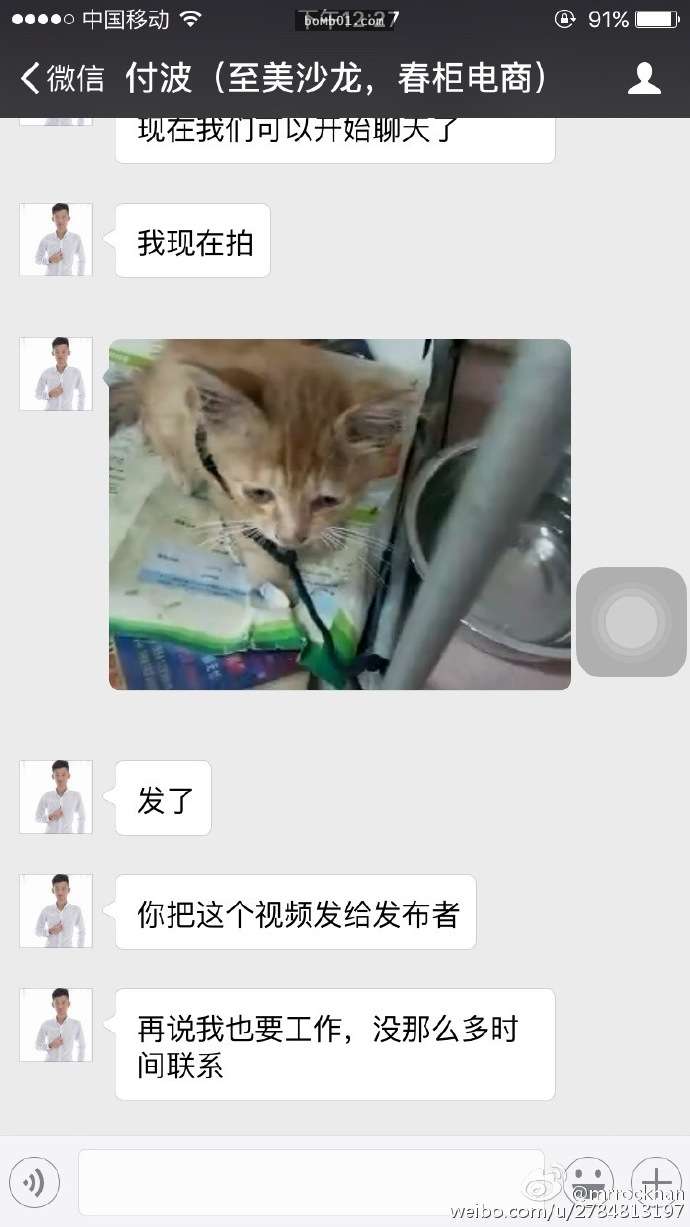Go back to the 微信 chat list
Viewport: 690px width, 1227px height.
[62, 79]
